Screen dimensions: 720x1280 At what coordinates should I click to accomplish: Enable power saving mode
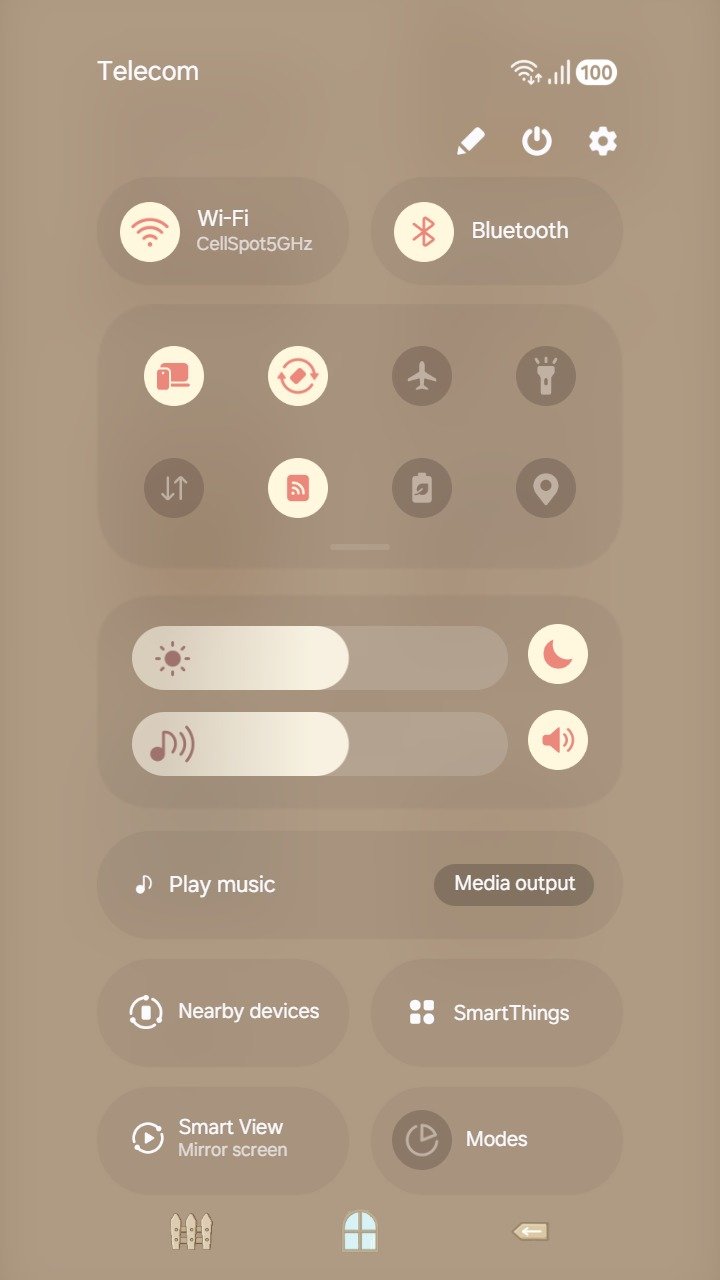(x=422, y=488)
